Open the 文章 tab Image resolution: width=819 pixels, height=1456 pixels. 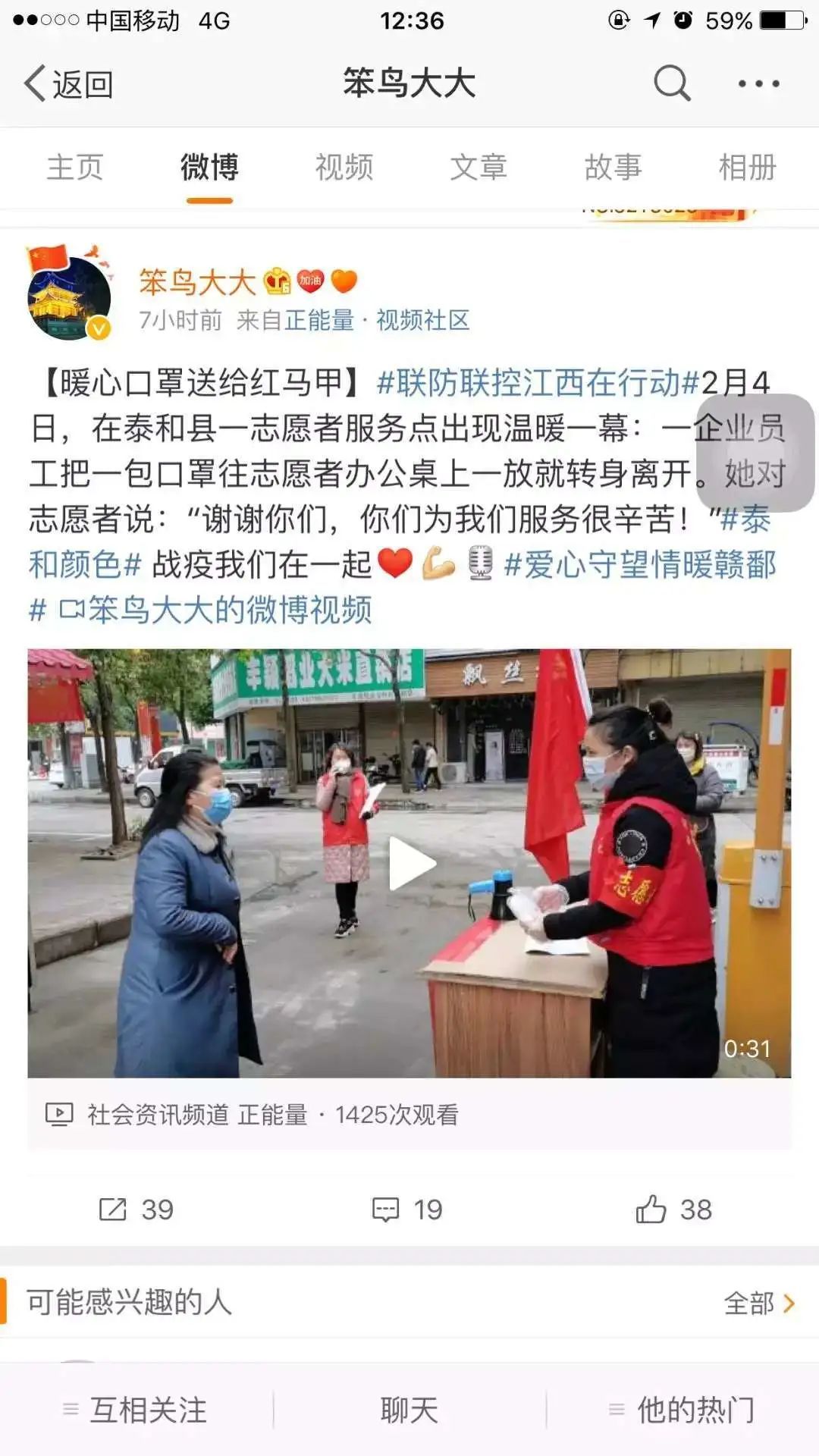tap(479, 167)
